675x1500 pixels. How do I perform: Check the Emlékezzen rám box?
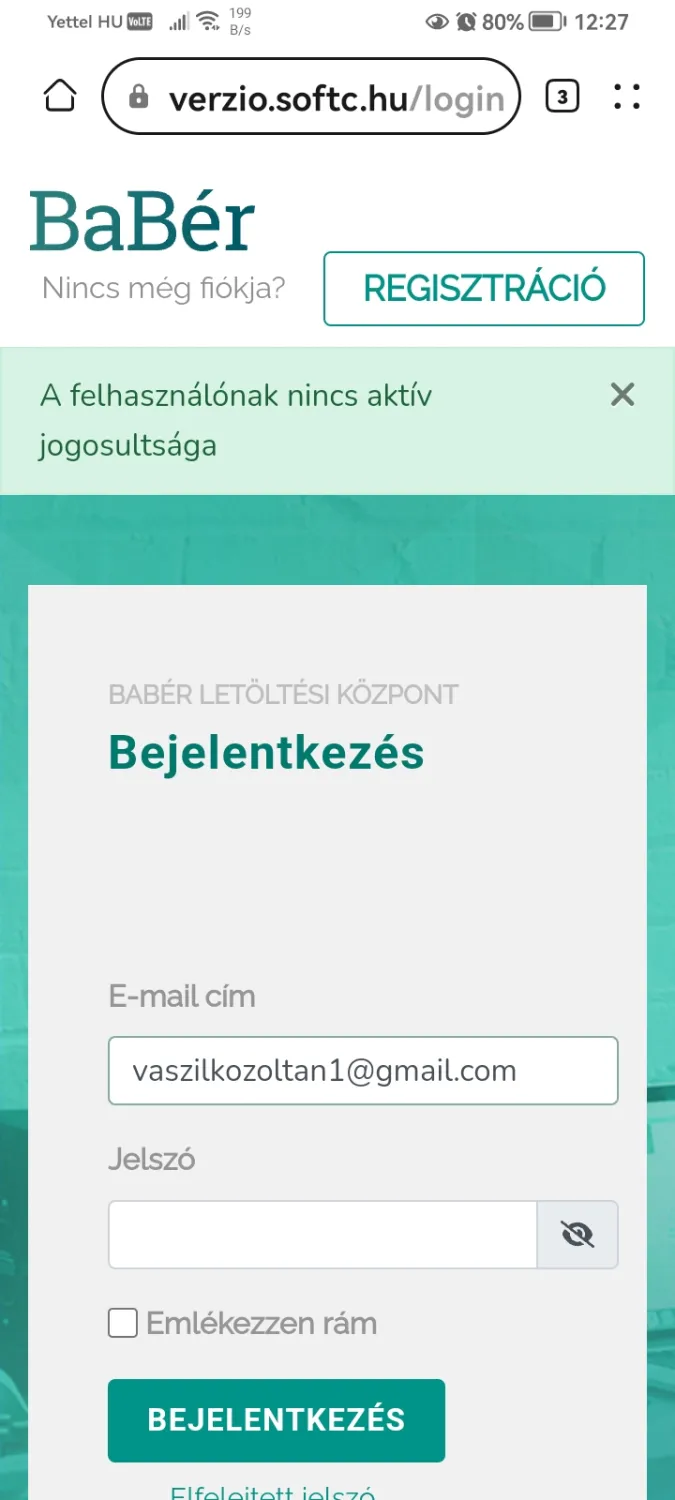coord(123,1323)
